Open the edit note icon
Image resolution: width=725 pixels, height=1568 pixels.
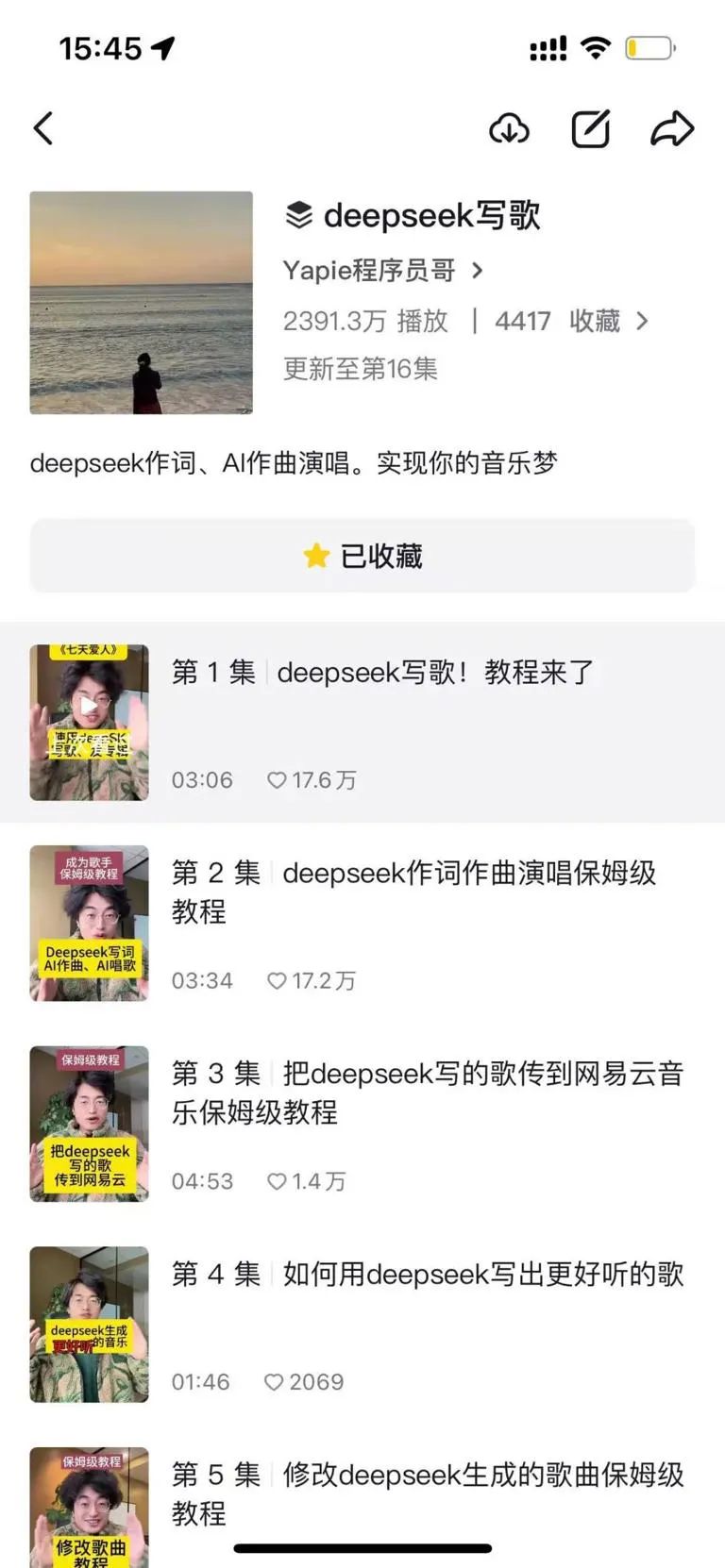click(x=591, y=128)
